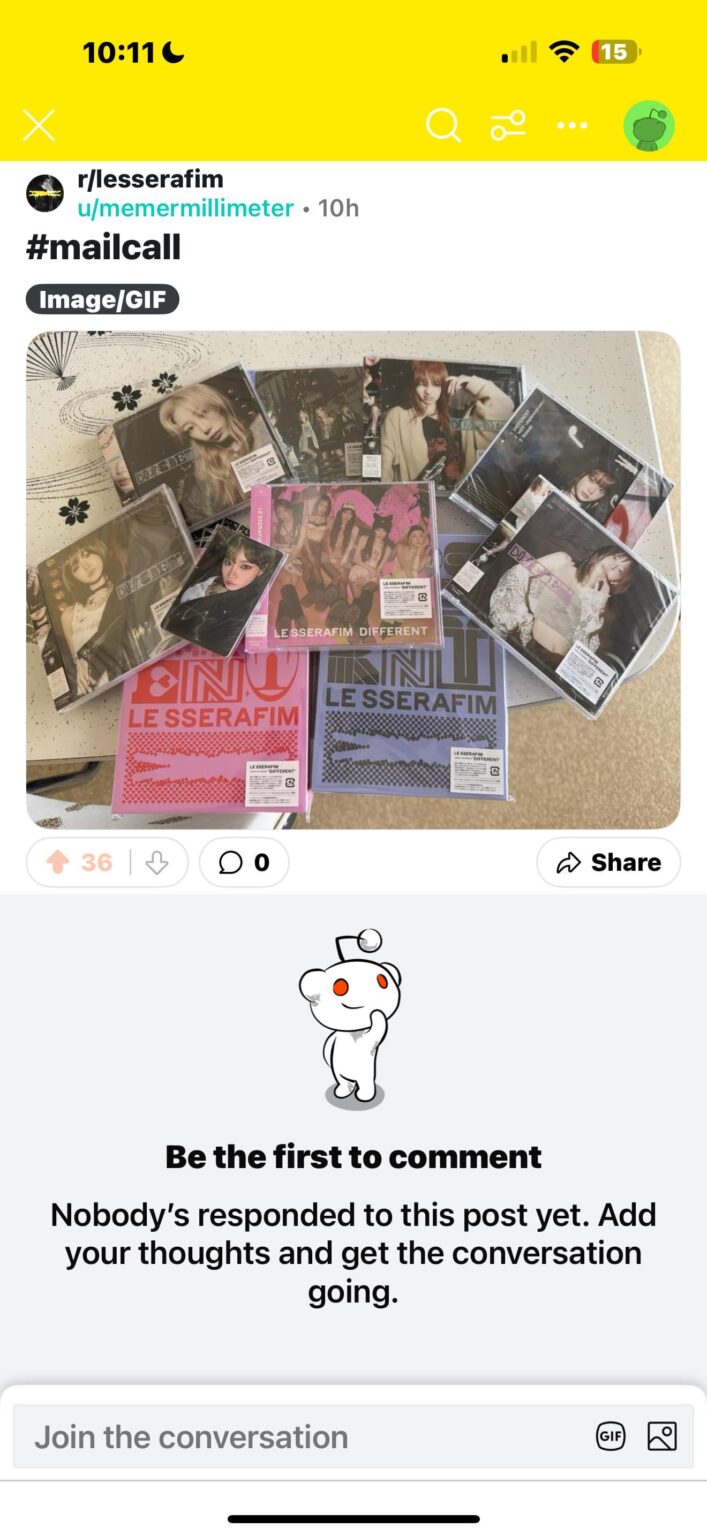Select the Image/GIF flair chip

pos(102,299)
